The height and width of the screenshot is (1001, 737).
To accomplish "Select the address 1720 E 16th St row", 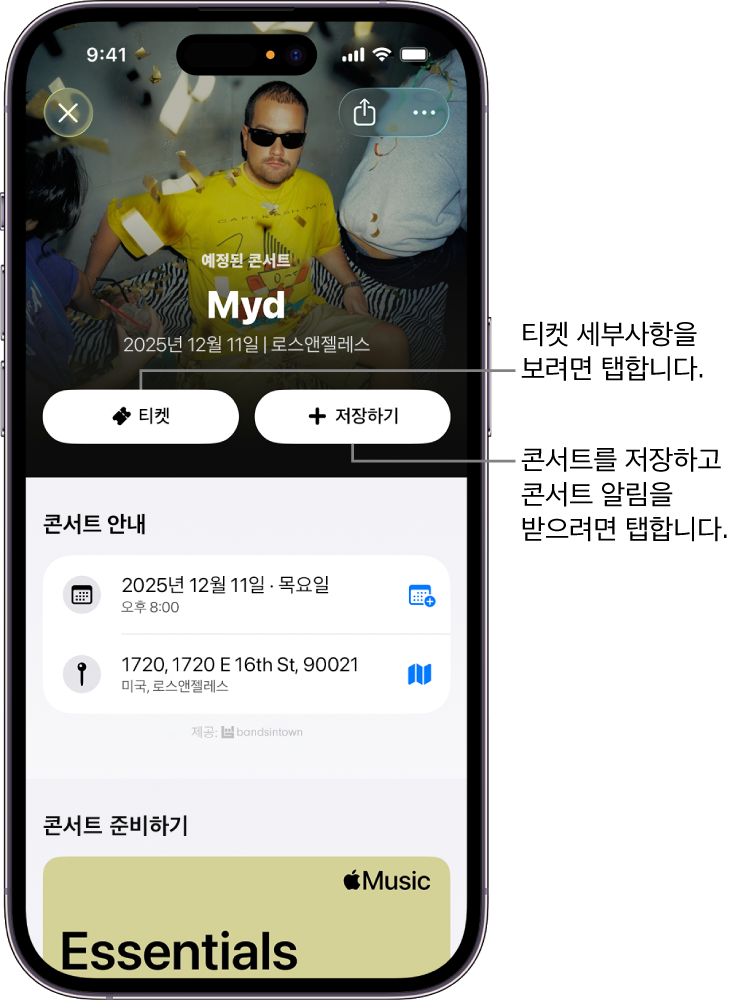I will (x=238, y=674).
